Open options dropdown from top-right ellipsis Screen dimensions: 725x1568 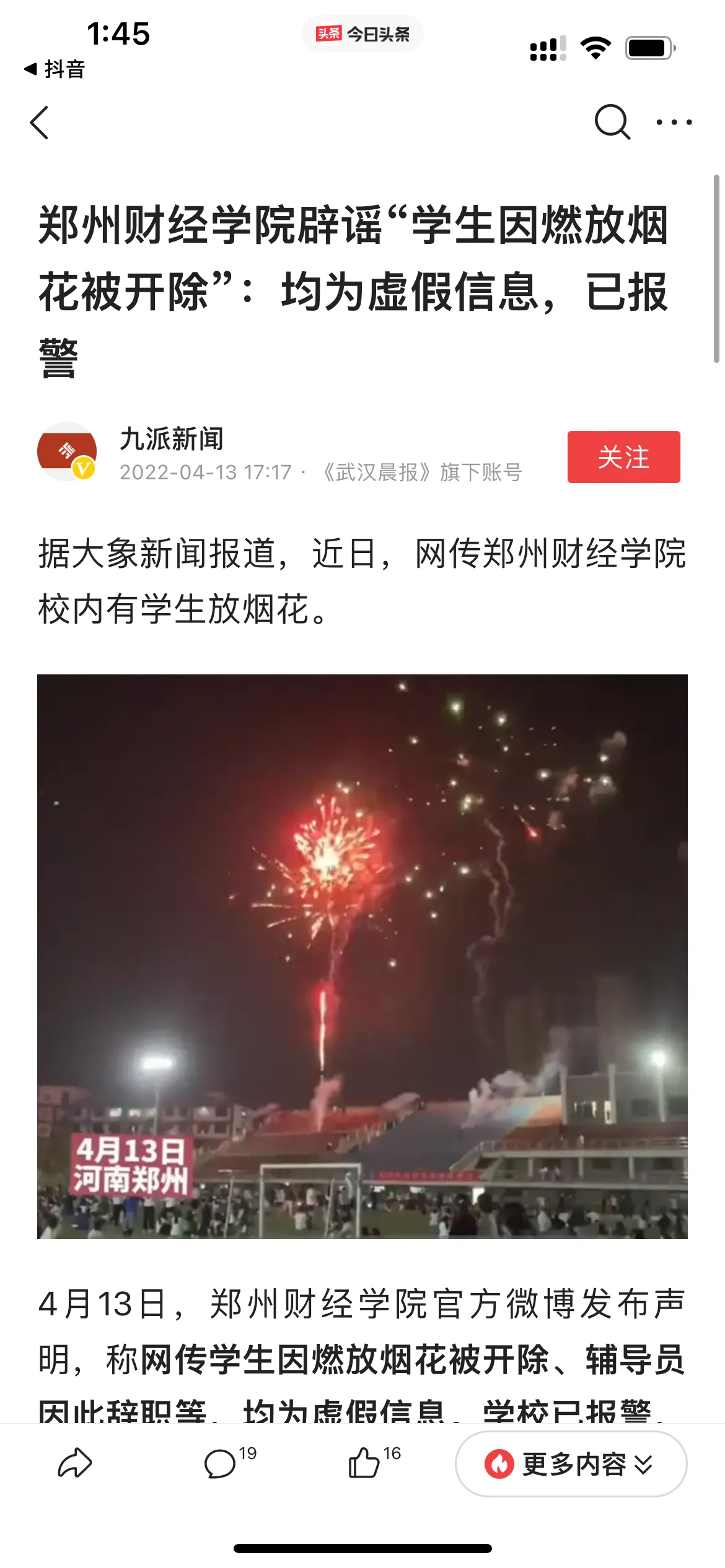pyautogui.click(x=671, y=121)
